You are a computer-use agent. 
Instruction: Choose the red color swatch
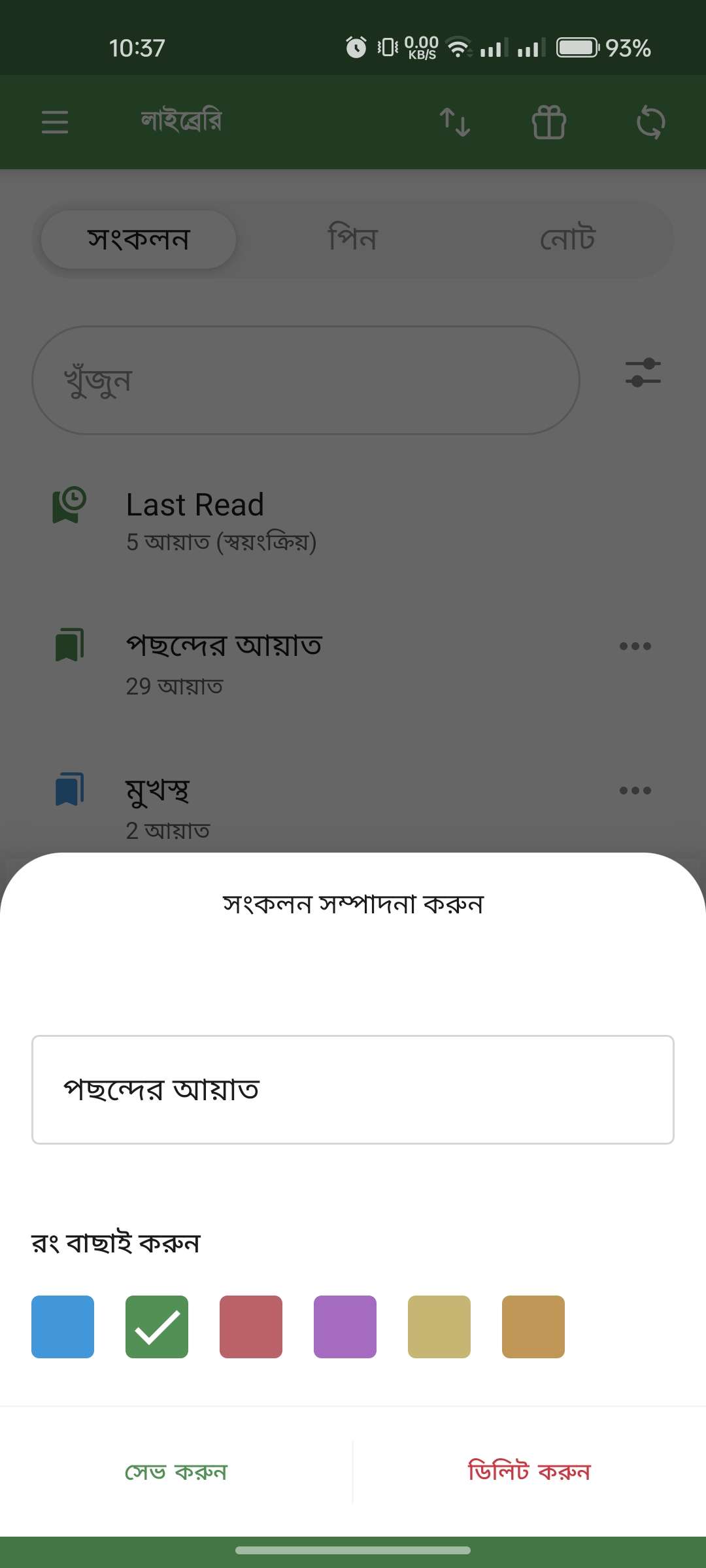click(x=251, y=1326)
